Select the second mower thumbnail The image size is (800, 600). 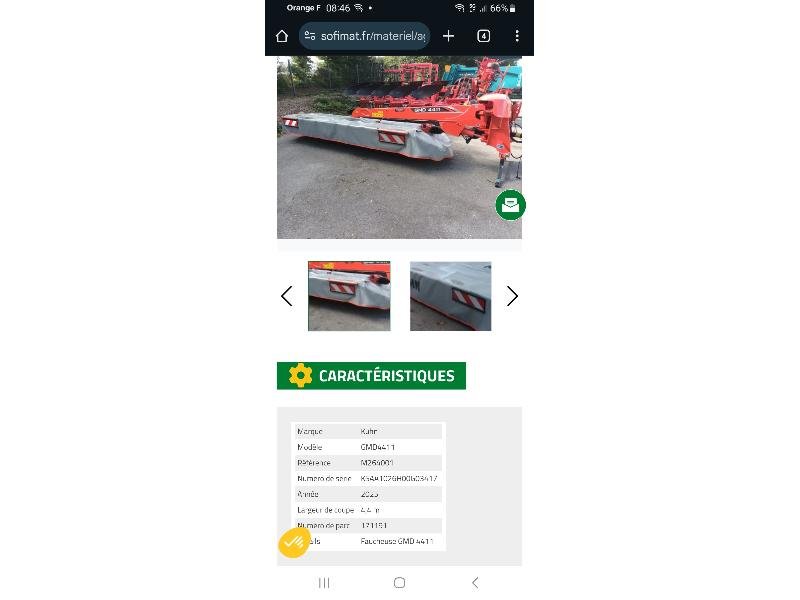(450, 296)
